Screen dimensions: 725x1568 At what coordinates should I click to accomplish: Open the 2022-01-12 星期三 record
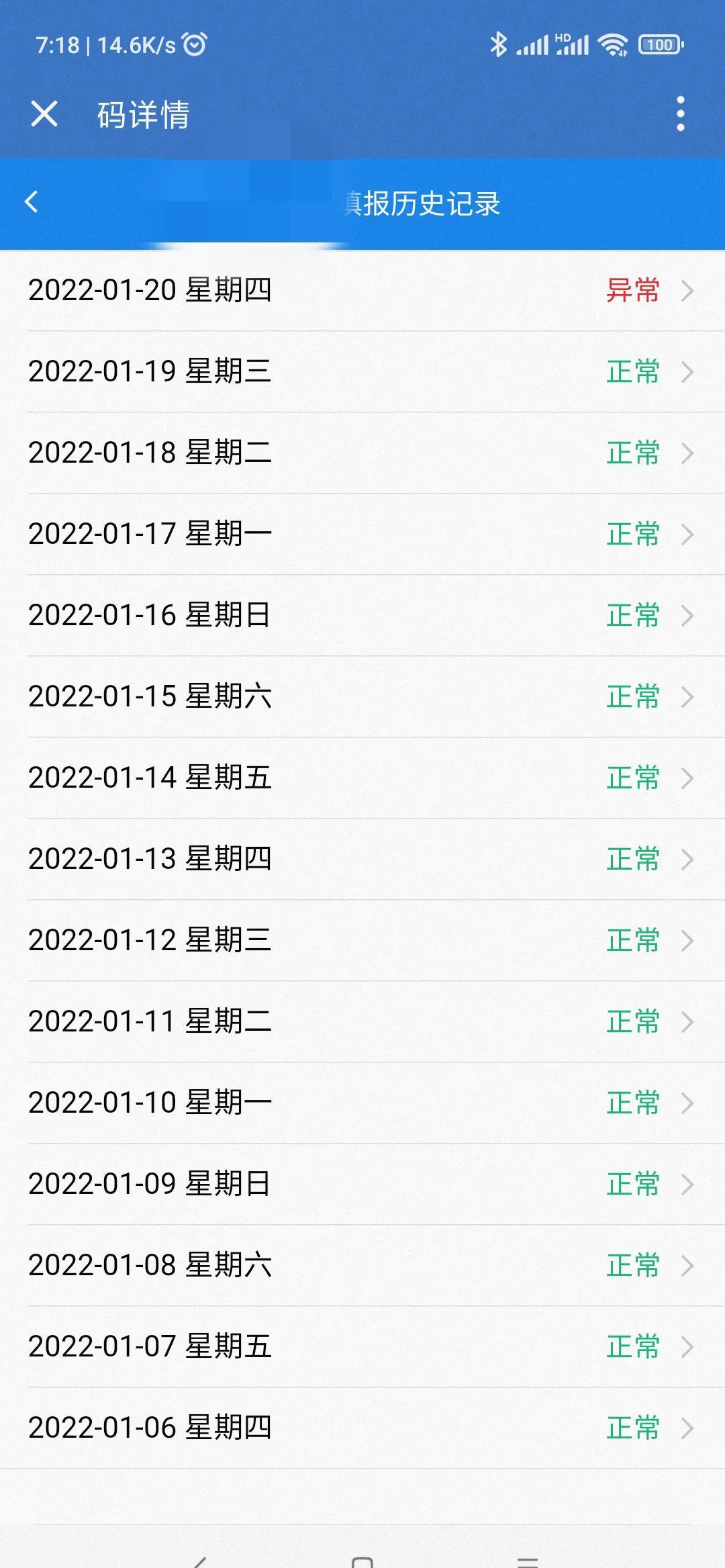click(x=362, y=941)
